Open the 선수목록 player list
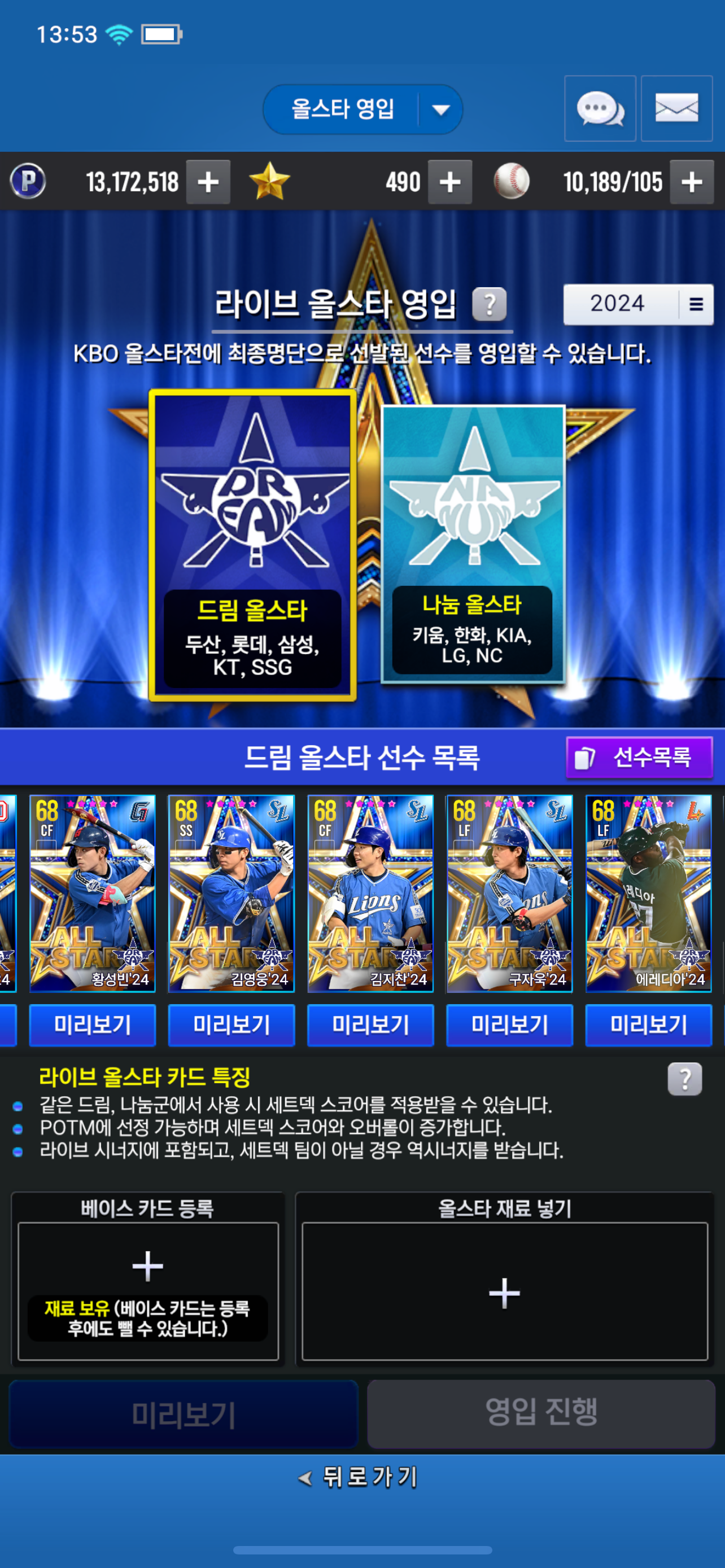725x1568 pixels. pos(639,757)
